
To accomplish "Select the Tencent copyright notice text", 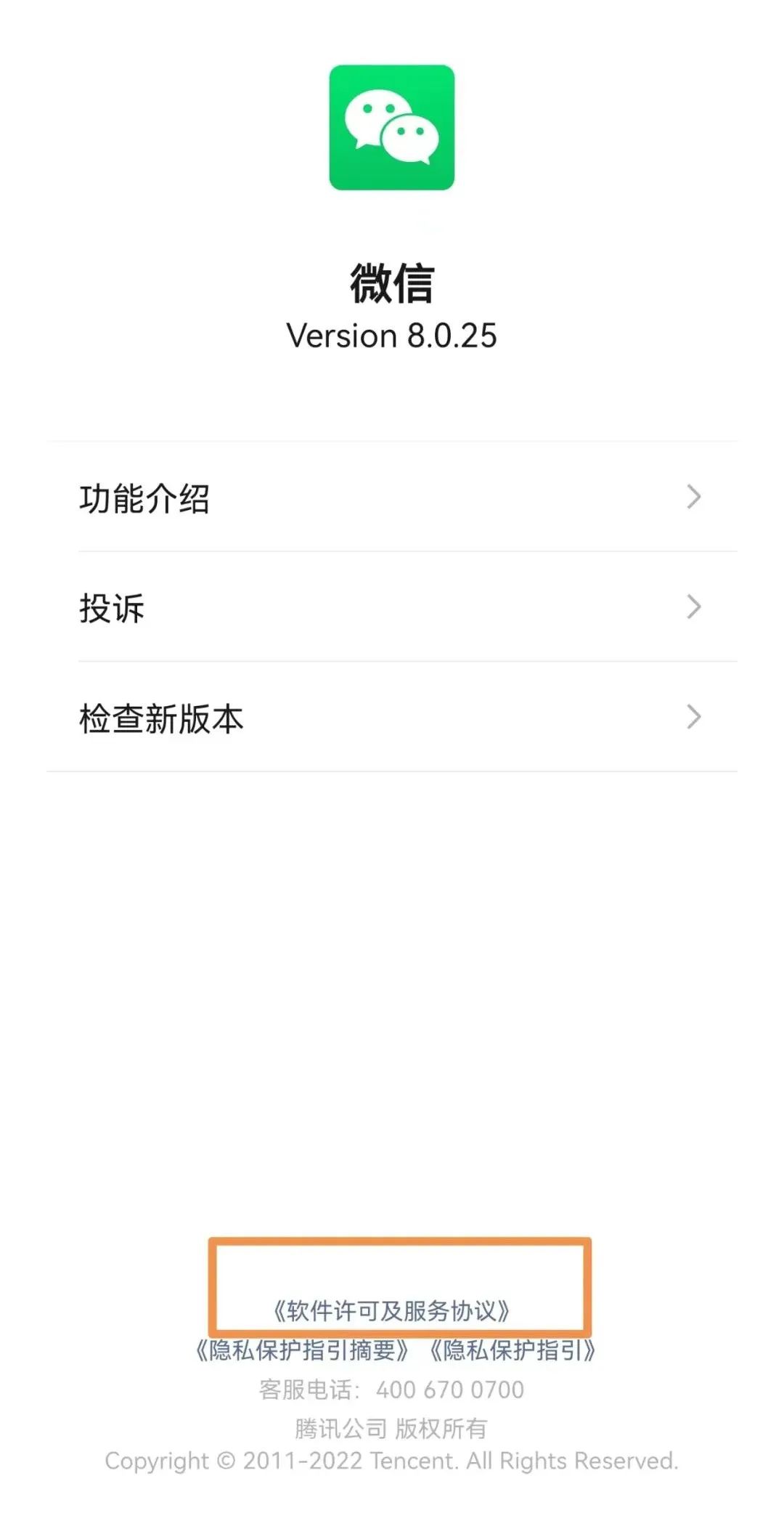I will coord(392,1461).
